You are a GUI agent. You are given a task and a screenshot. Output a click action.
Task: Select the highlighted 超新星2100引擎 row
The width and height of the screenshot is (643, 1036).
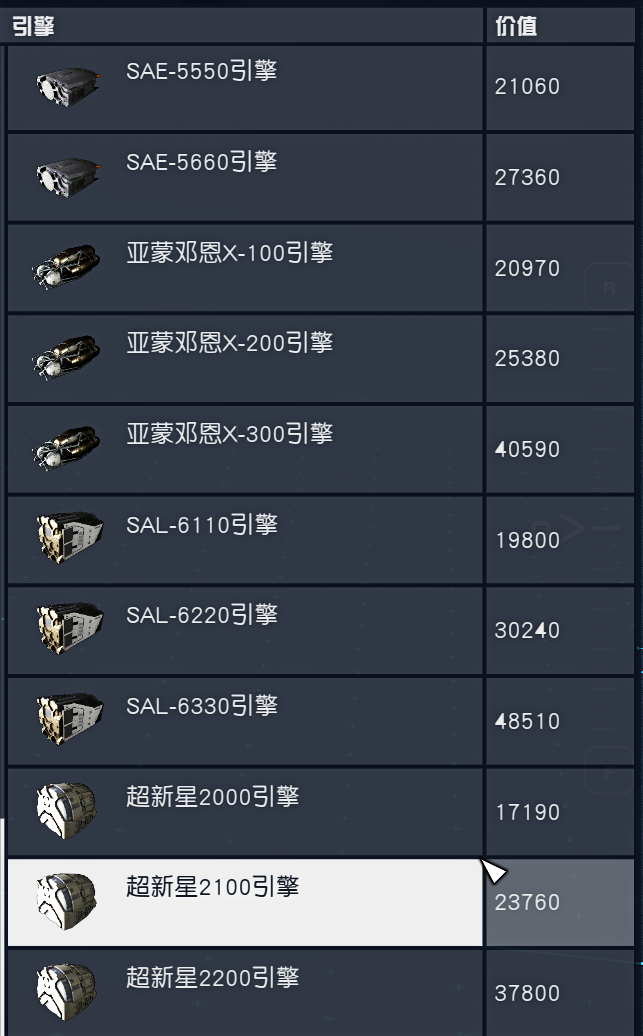coord(245,902)
